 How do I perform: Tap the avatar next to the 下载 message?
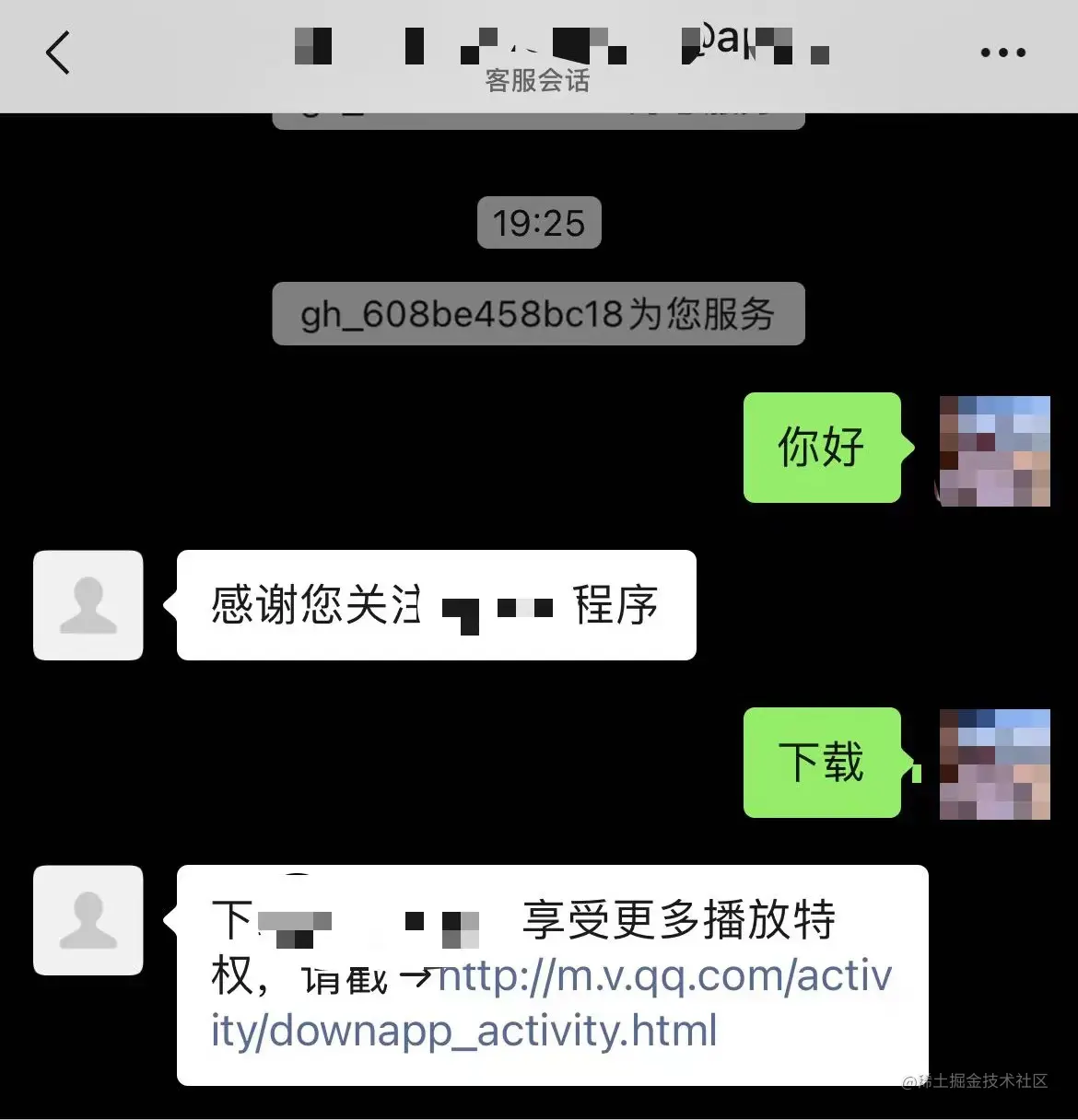tap(993, 764)
